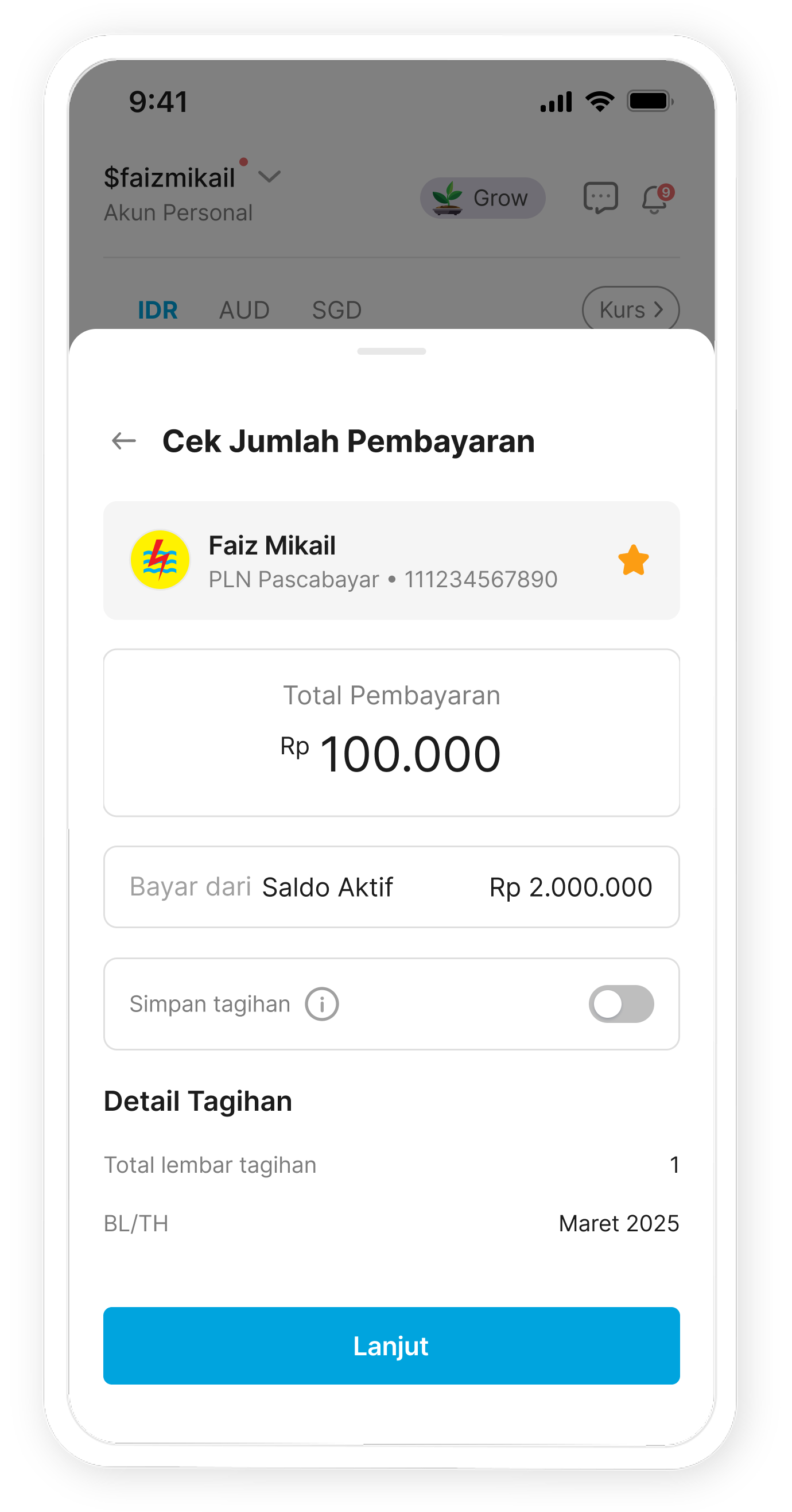Viewport: 792px width, 1512px height.
Task: Tap the Lanjut button
Action: tap(391, 1346)
